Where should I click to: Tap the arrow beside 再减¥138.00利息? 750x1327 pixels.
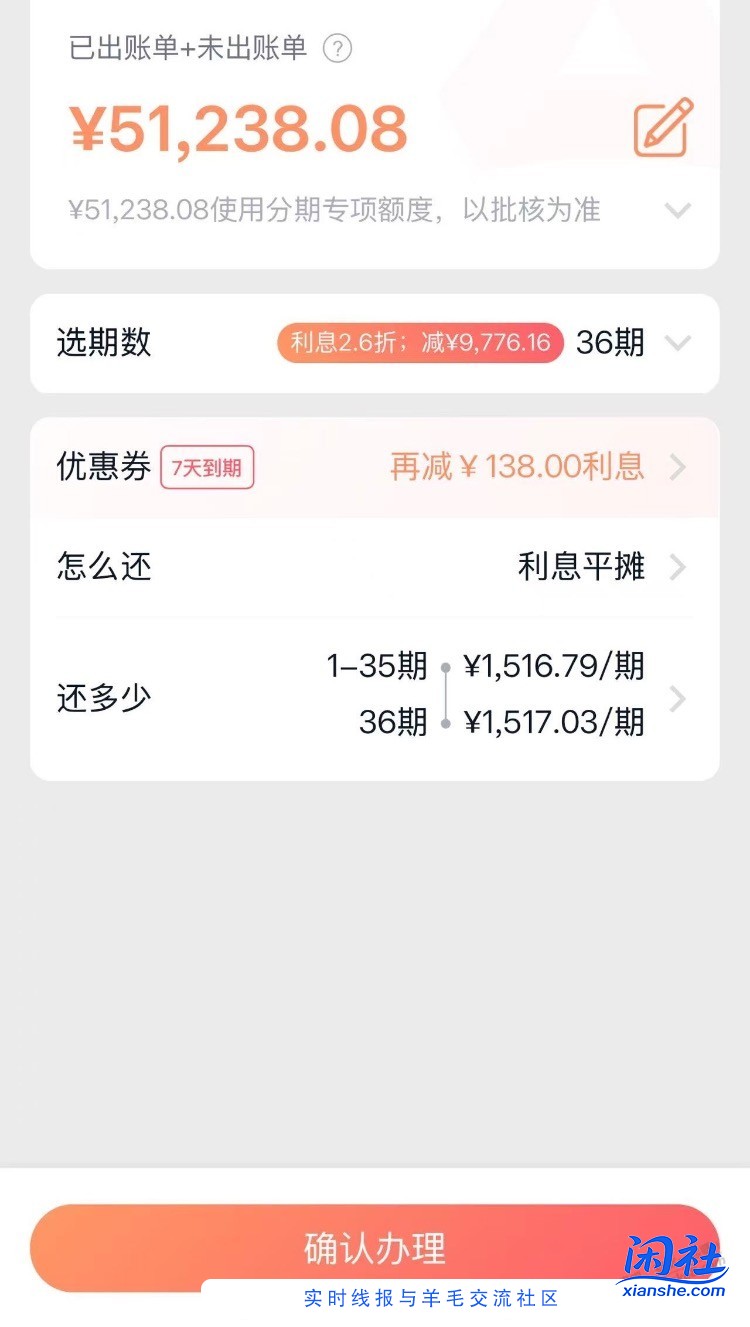pos(679,468)
